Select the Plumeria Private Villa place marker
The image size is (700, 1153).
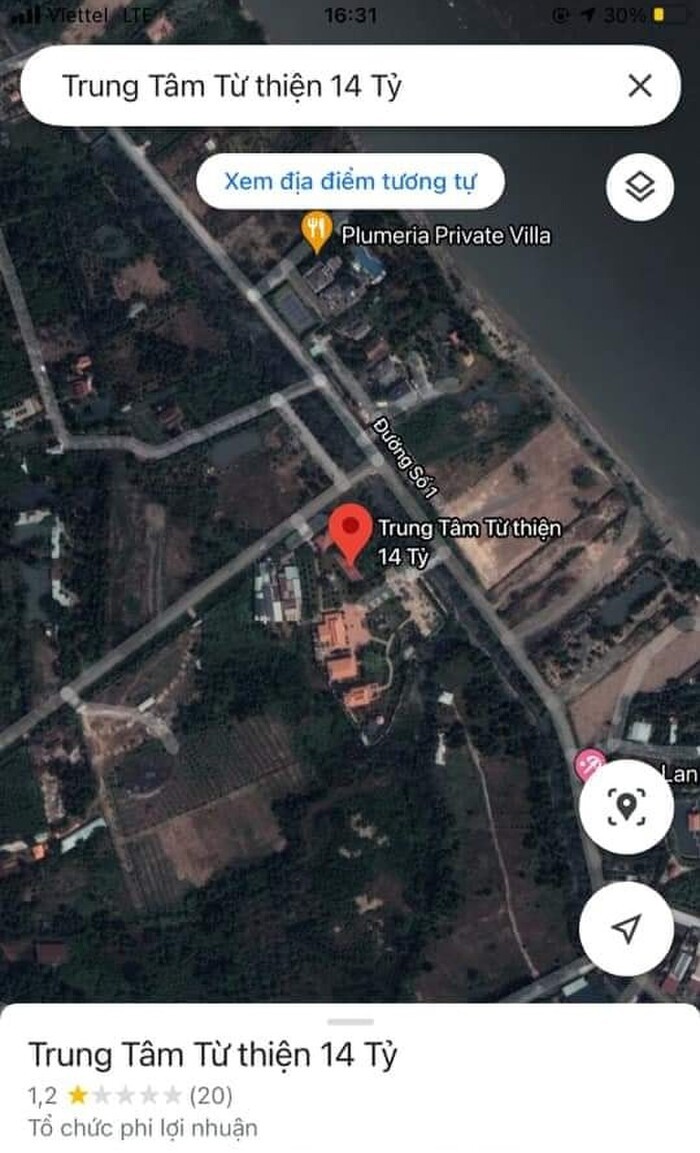click(317, 231)
